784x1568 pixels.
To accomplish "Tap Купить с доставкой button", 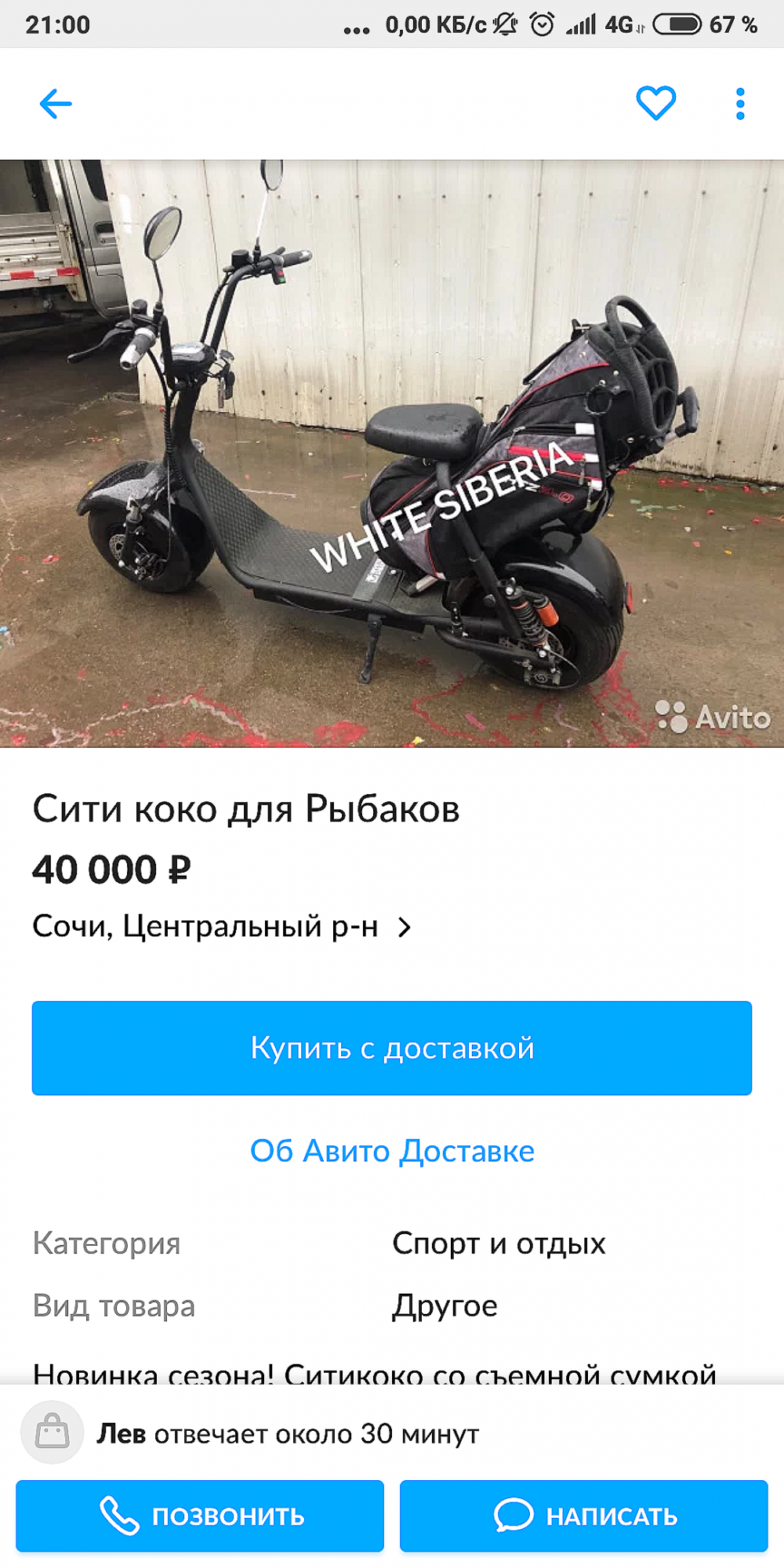I will (x=392, y=1048).
